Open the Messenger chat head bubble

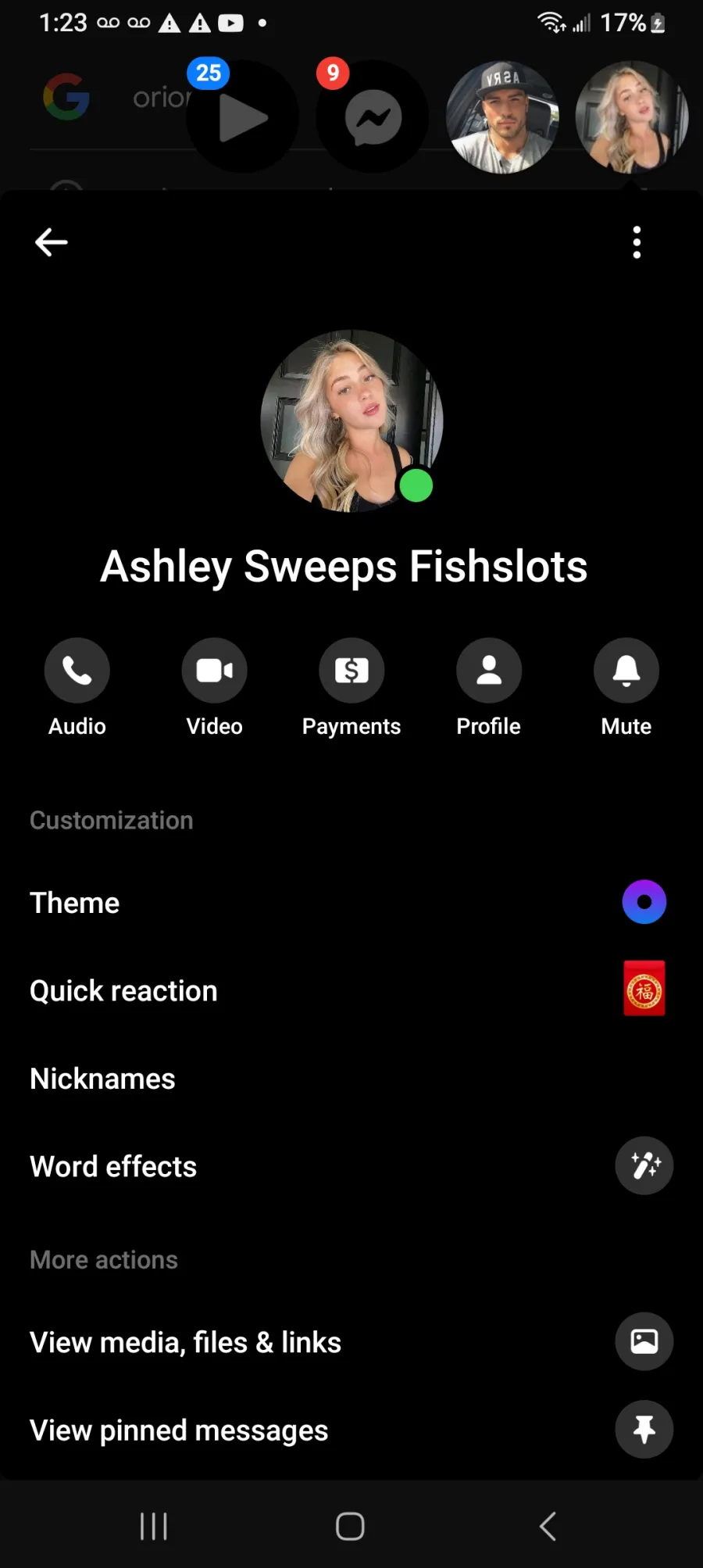click(373, 116)
